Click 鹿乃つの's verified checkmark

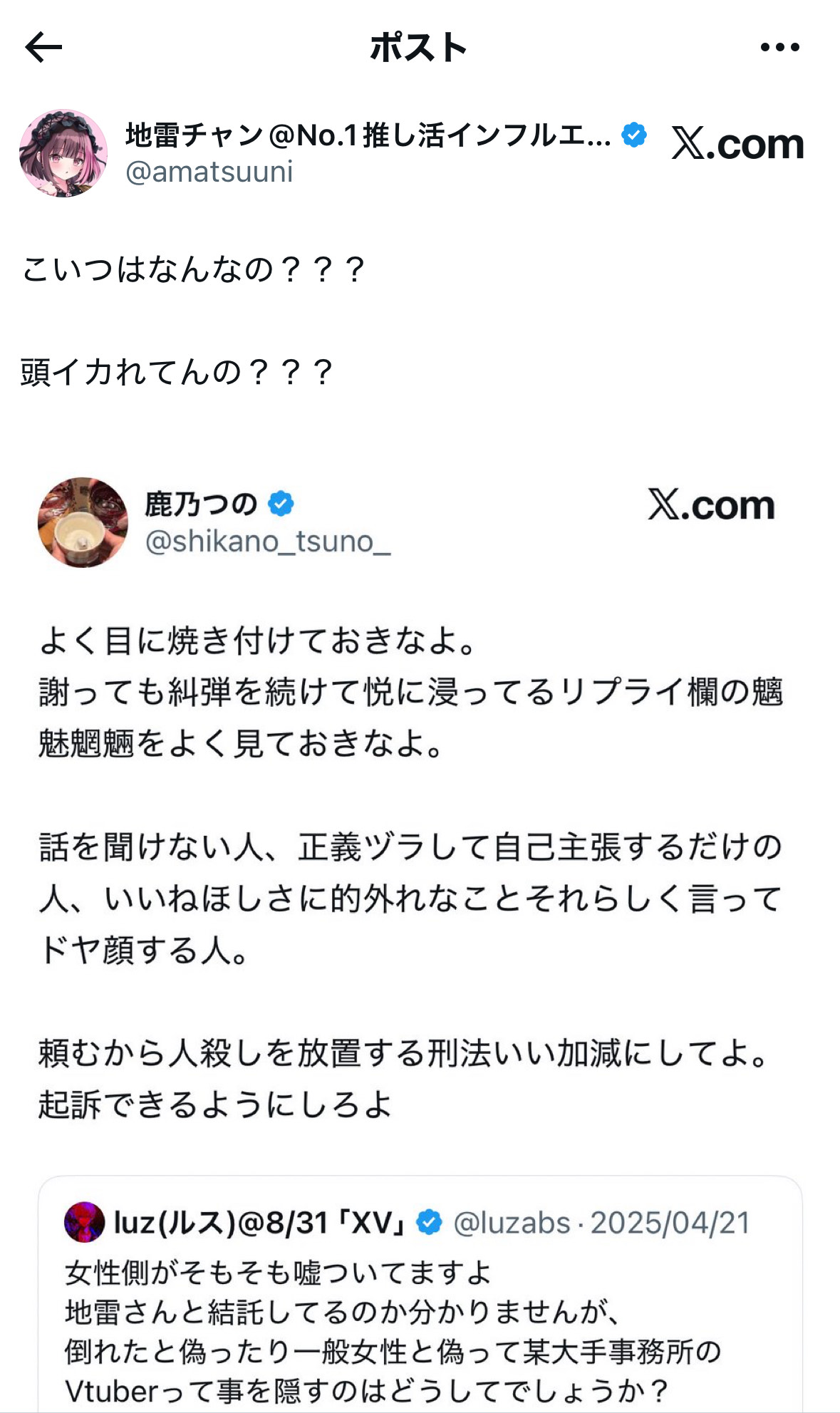[x=279, y=503]
